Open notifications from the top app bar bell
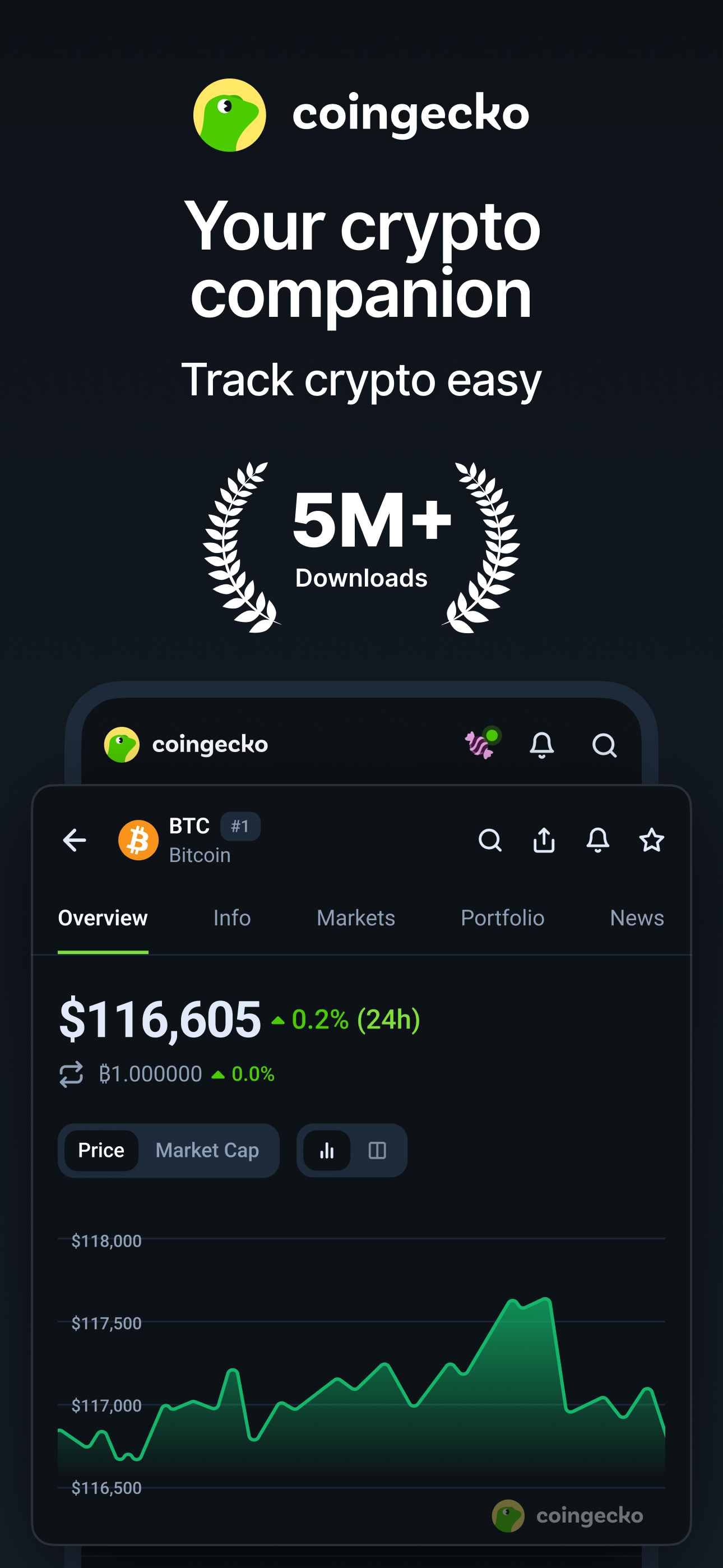 click(543, 745)
